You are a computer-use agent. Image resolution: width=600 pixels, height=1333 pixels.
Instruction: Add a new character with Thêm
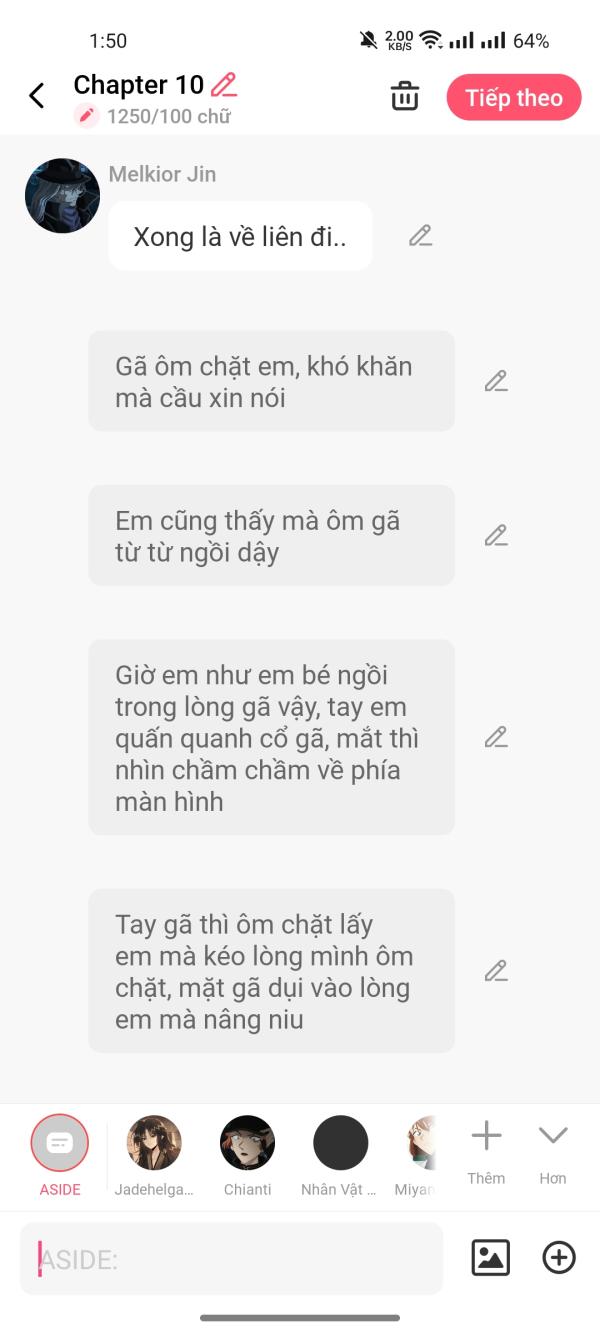[x=486, y=1152]
